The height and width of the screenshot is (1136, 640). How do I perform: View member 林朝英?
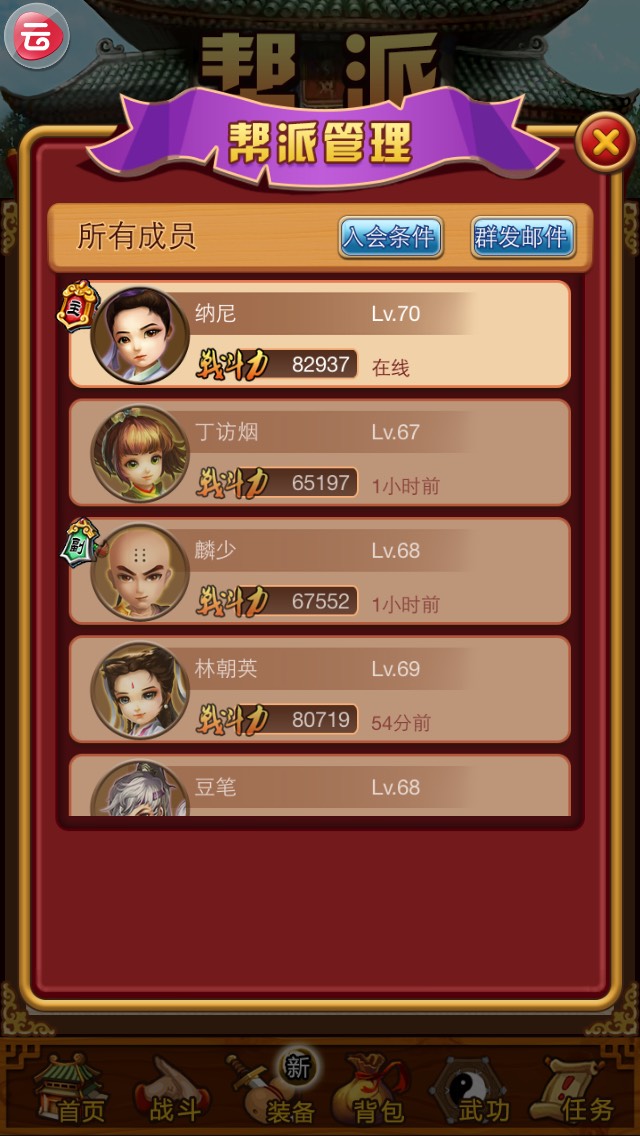point(320,688)
